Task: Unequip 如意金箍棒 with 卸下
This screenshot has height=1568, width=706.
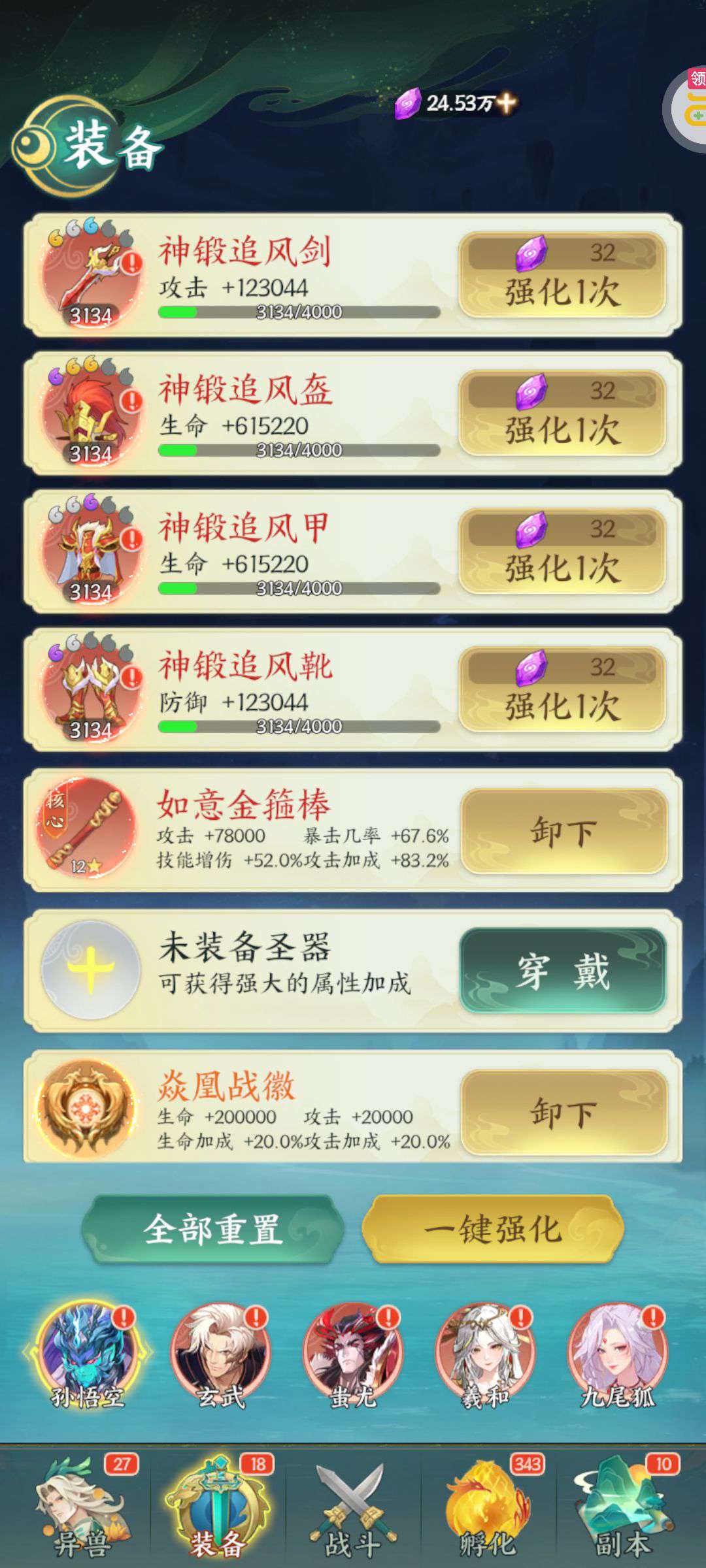Action: point(564,831)
